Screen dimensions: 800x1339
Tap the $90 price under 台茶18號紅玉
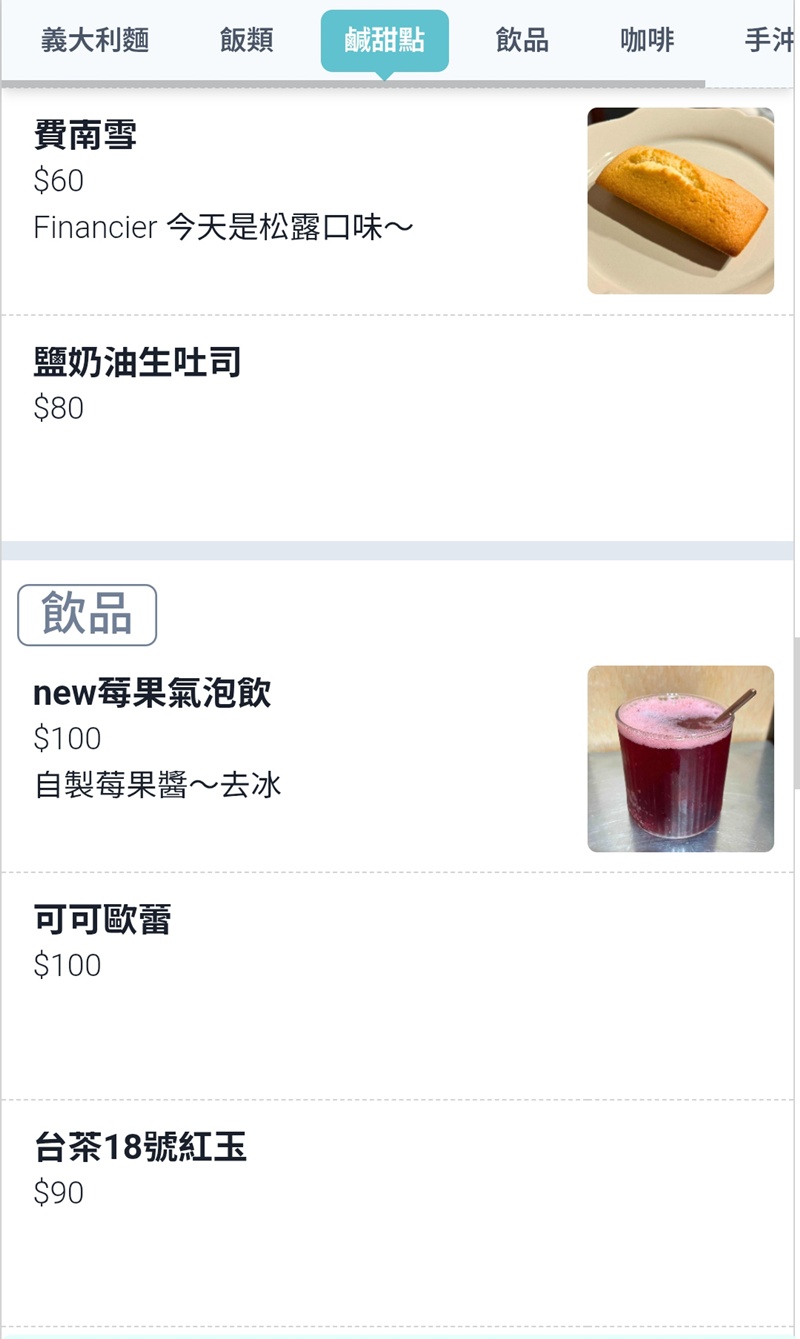tap(60, 1191)
